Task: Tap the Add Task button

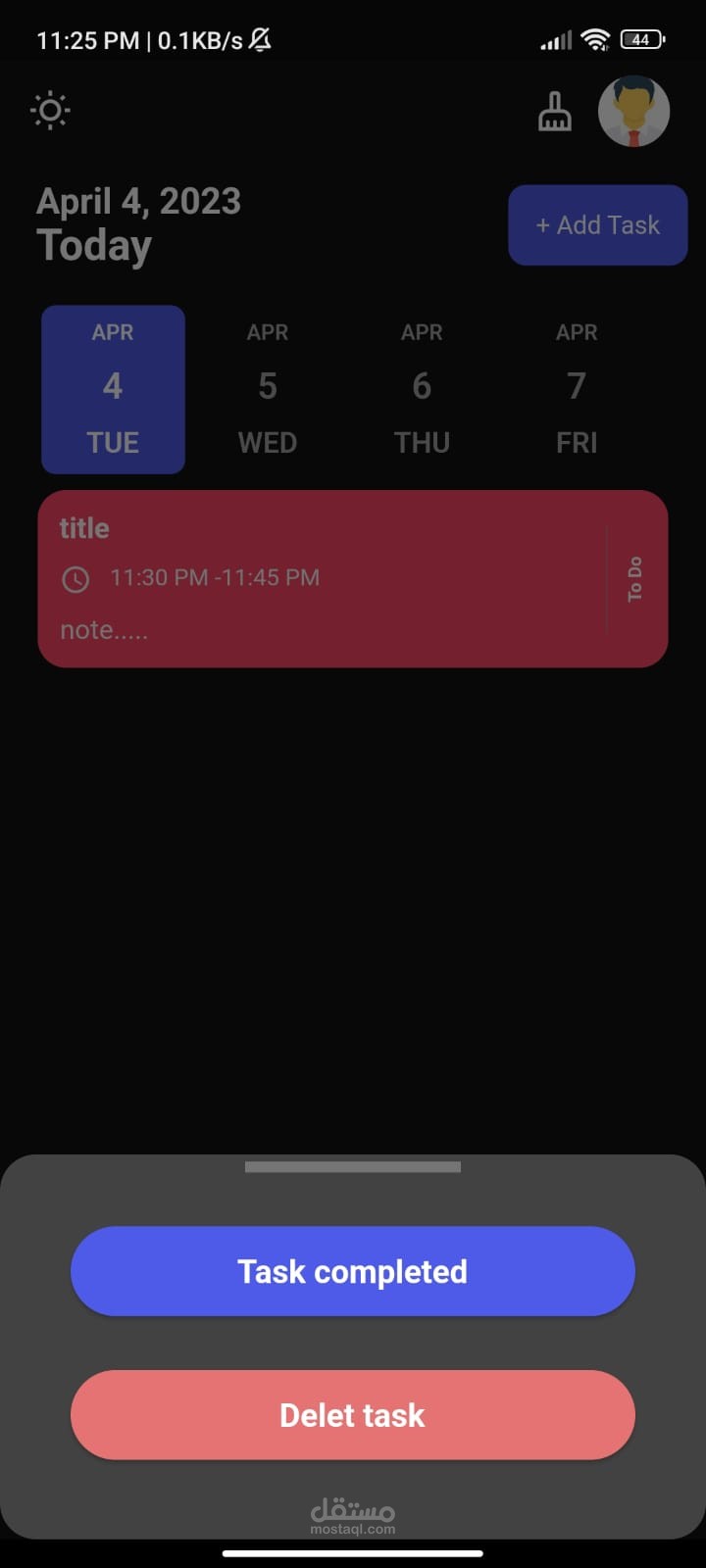Action: 597,224
